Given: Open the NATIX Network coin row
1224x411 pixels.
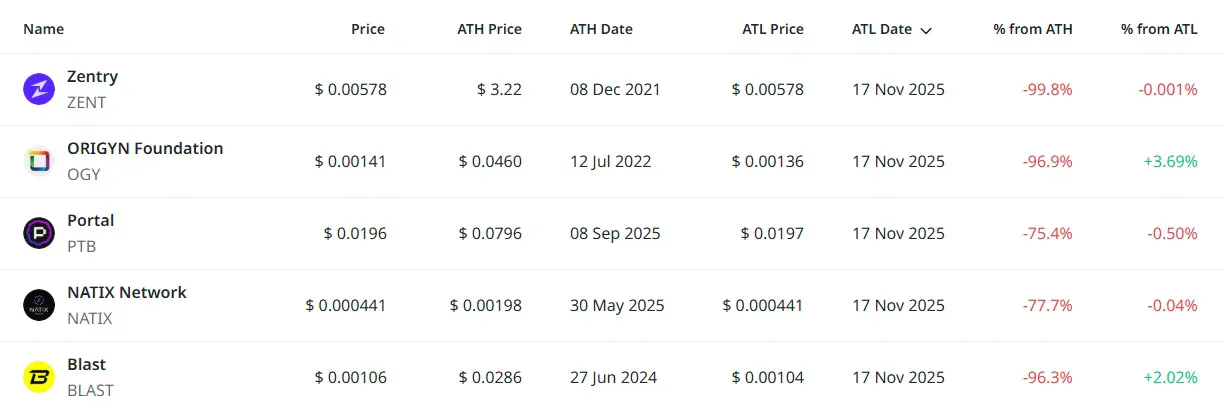Looking at the screenshot, I should coord(126,293).
